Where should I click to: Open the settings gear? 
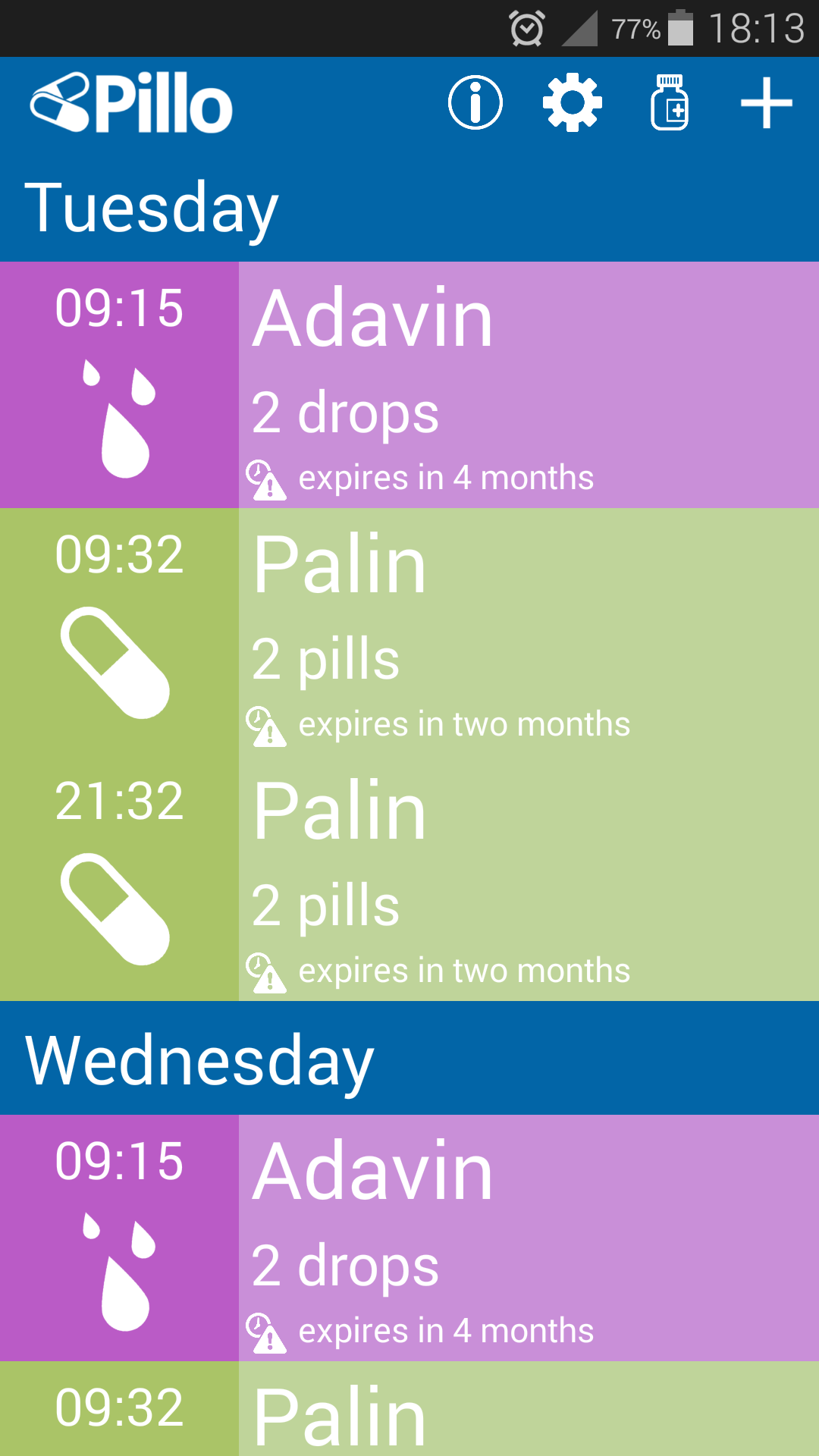coord(573,102)
